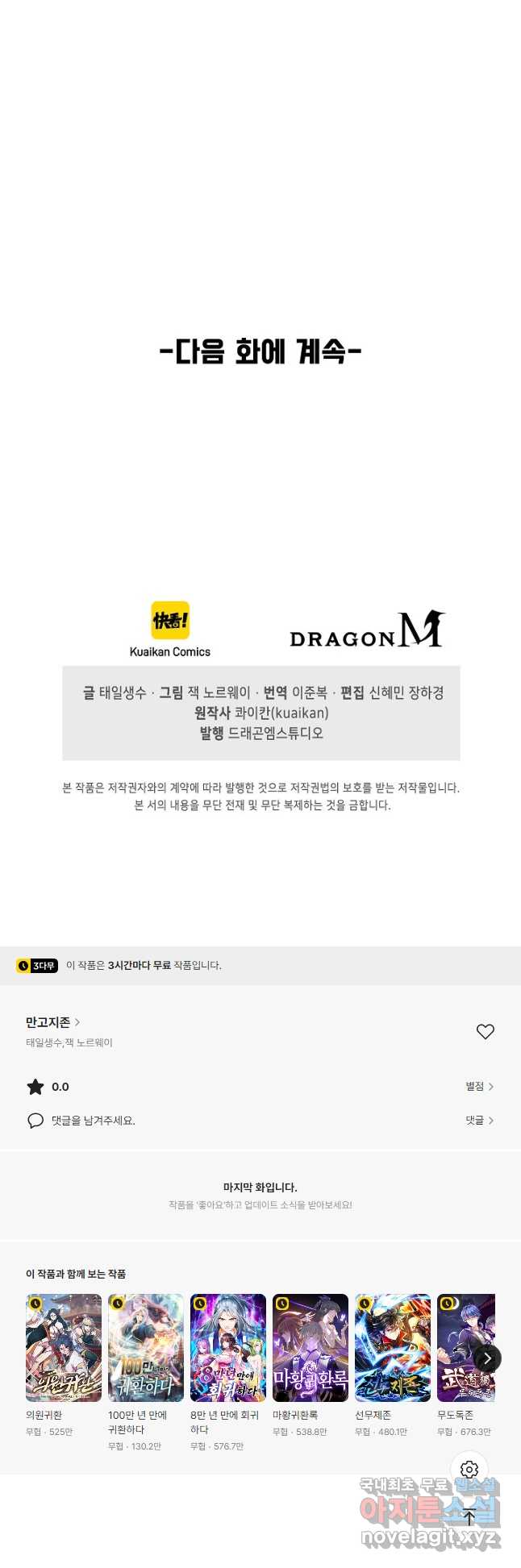Viewport: 521px width, 1568px height.
Task: Jump back to top of page
Action: tap(469, 1517)
